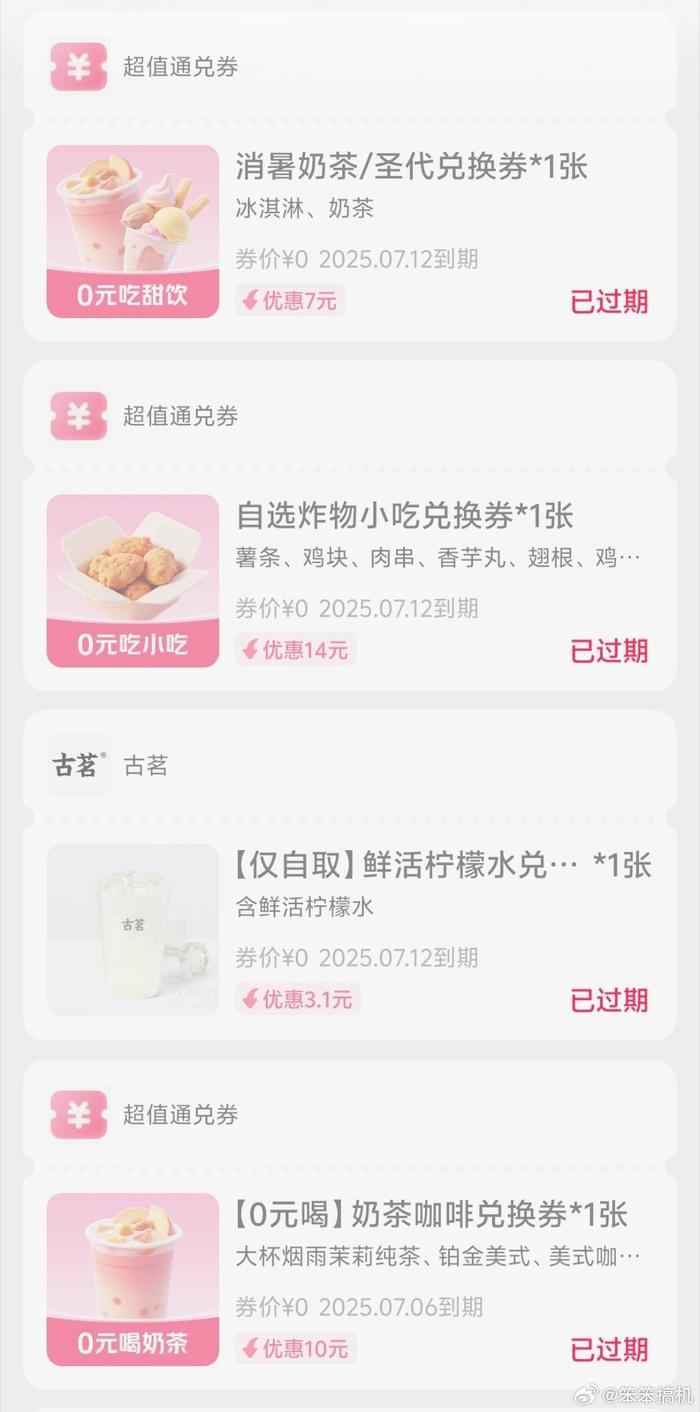
Task: Open the 【0元喝】奶茶咖啡兑换券 coupon card
Action: click(430, 1215)
